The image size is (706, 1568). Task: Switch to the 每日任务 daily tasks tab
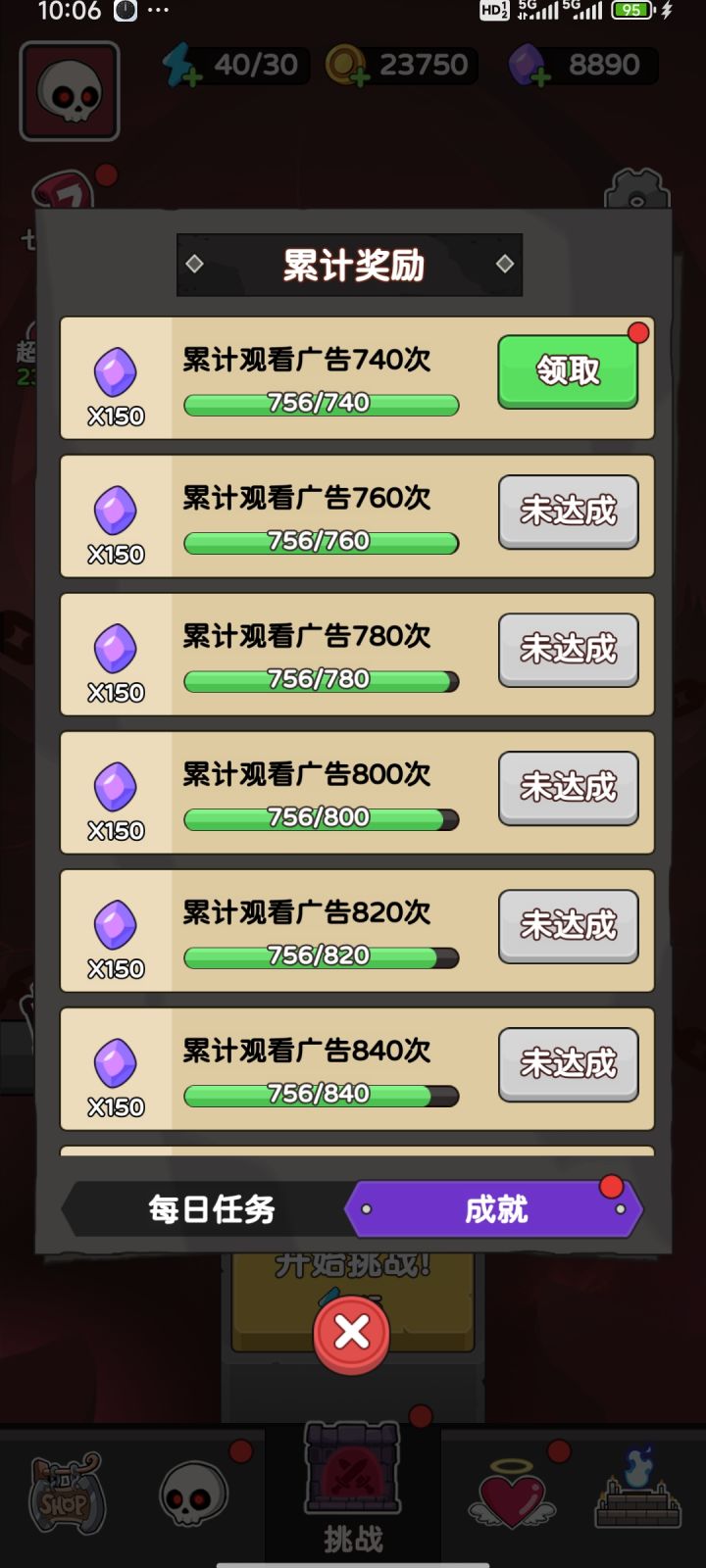211,1209
